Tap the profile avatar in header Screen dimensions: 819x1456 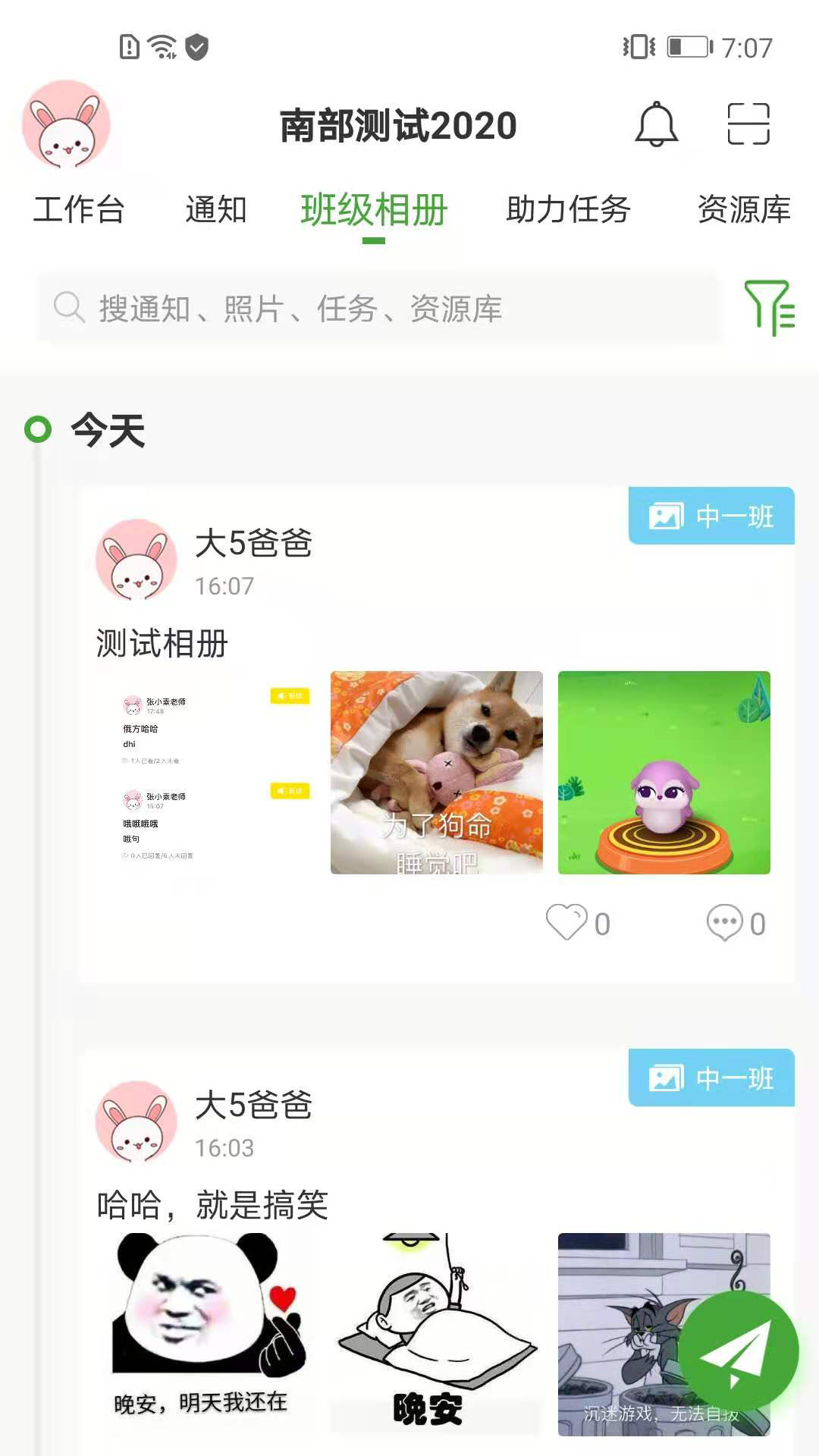[x=67, y=124]
